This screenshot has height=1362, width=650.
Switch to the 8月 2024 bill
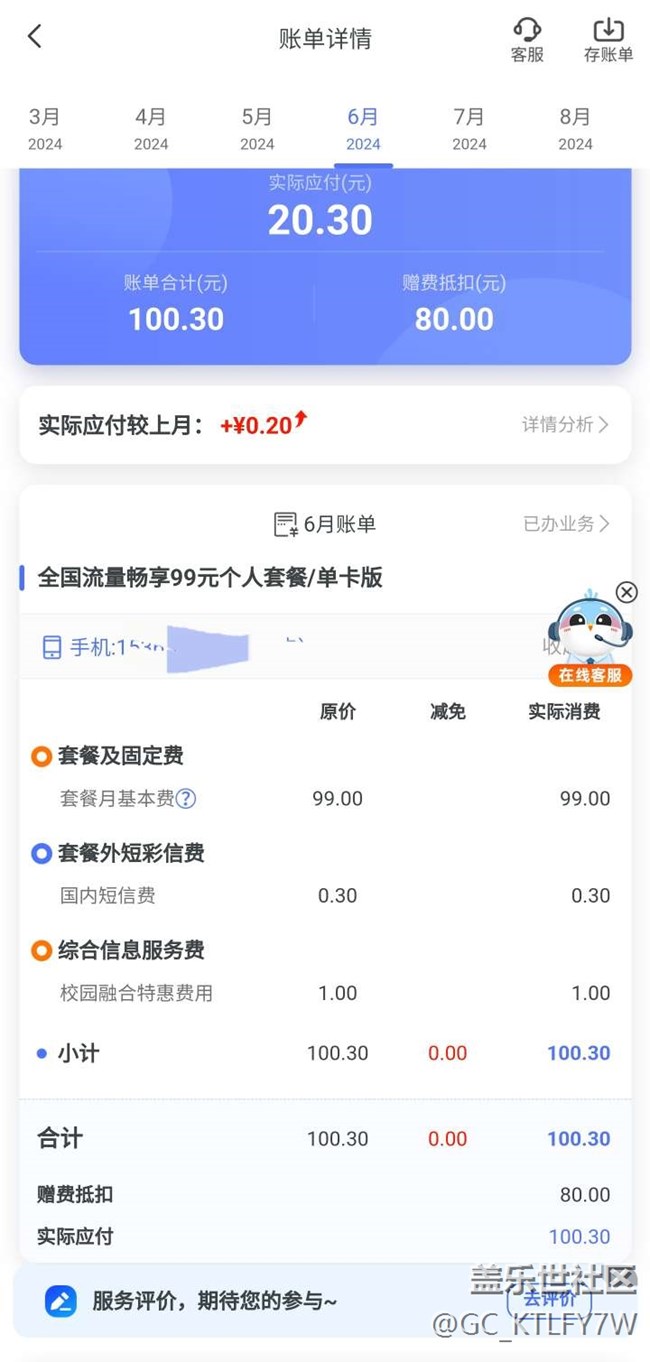click(575, 129)
